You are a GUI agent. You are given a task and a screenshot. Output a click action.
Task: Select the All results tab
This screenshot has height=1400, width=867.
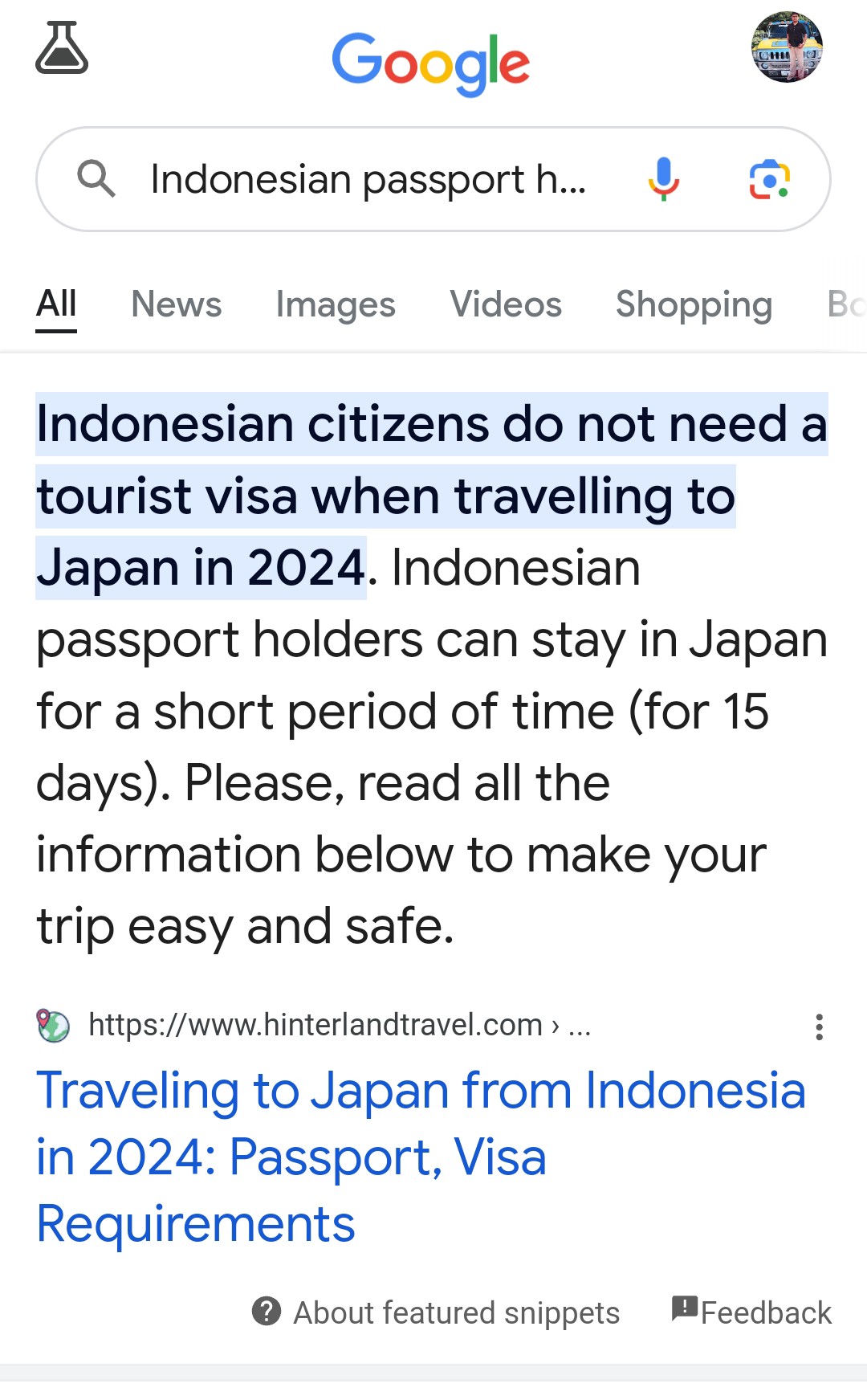56,304
